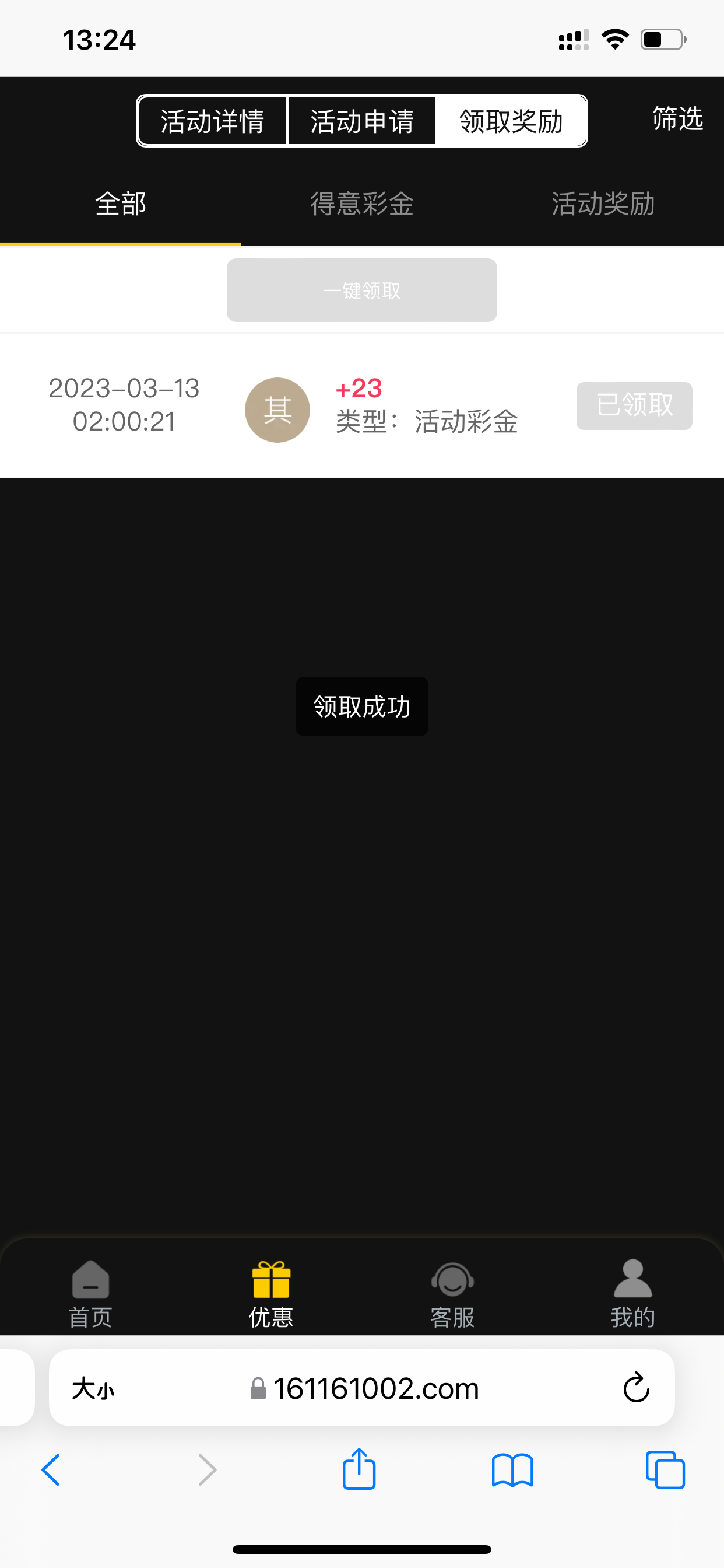
Task: Go to the 首页 tab
Action: click(91, 1293)
